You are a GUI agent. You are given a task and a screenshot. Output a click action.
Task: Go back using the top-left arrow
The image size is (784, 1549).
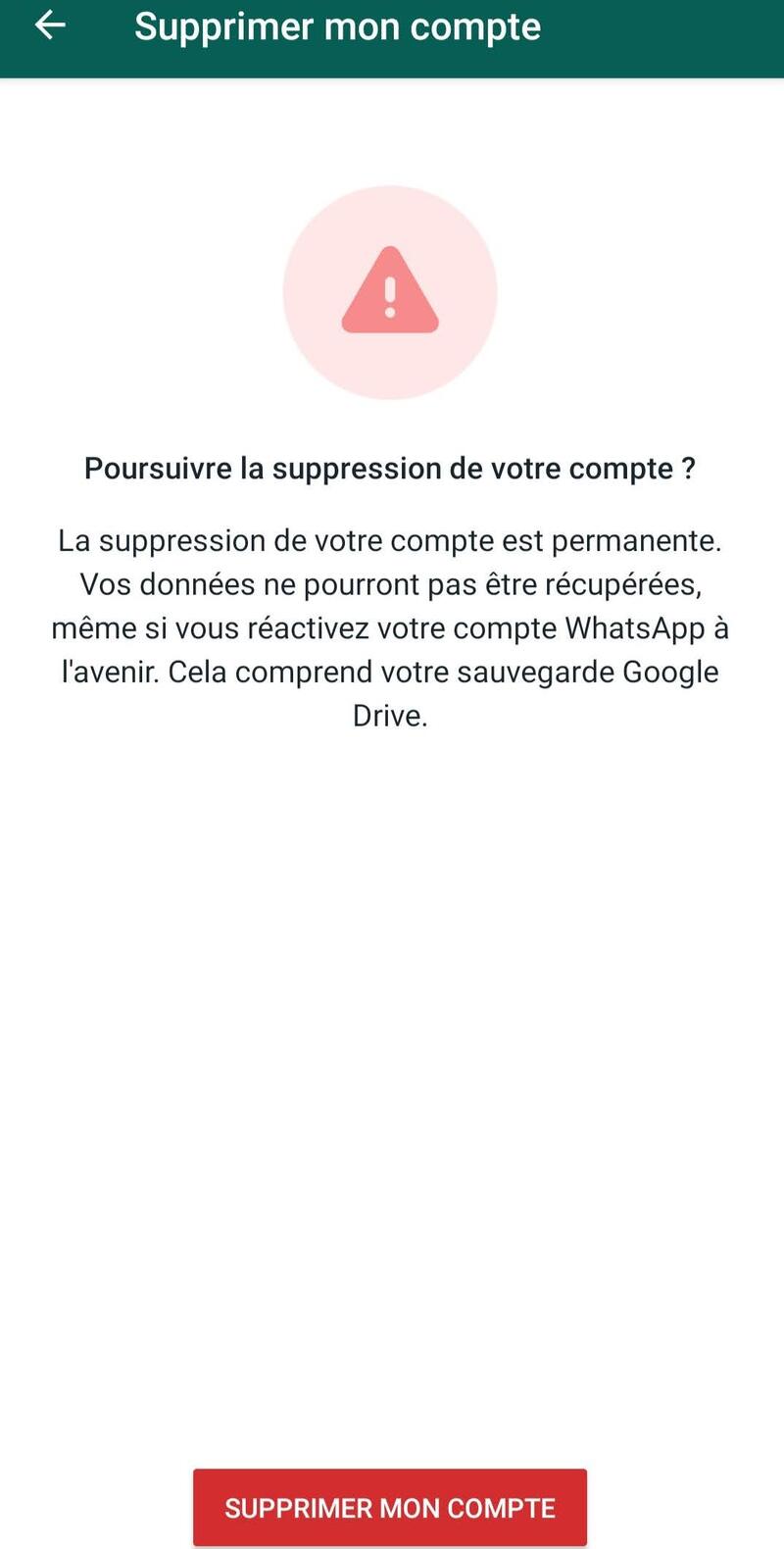[x=50, y=26]
